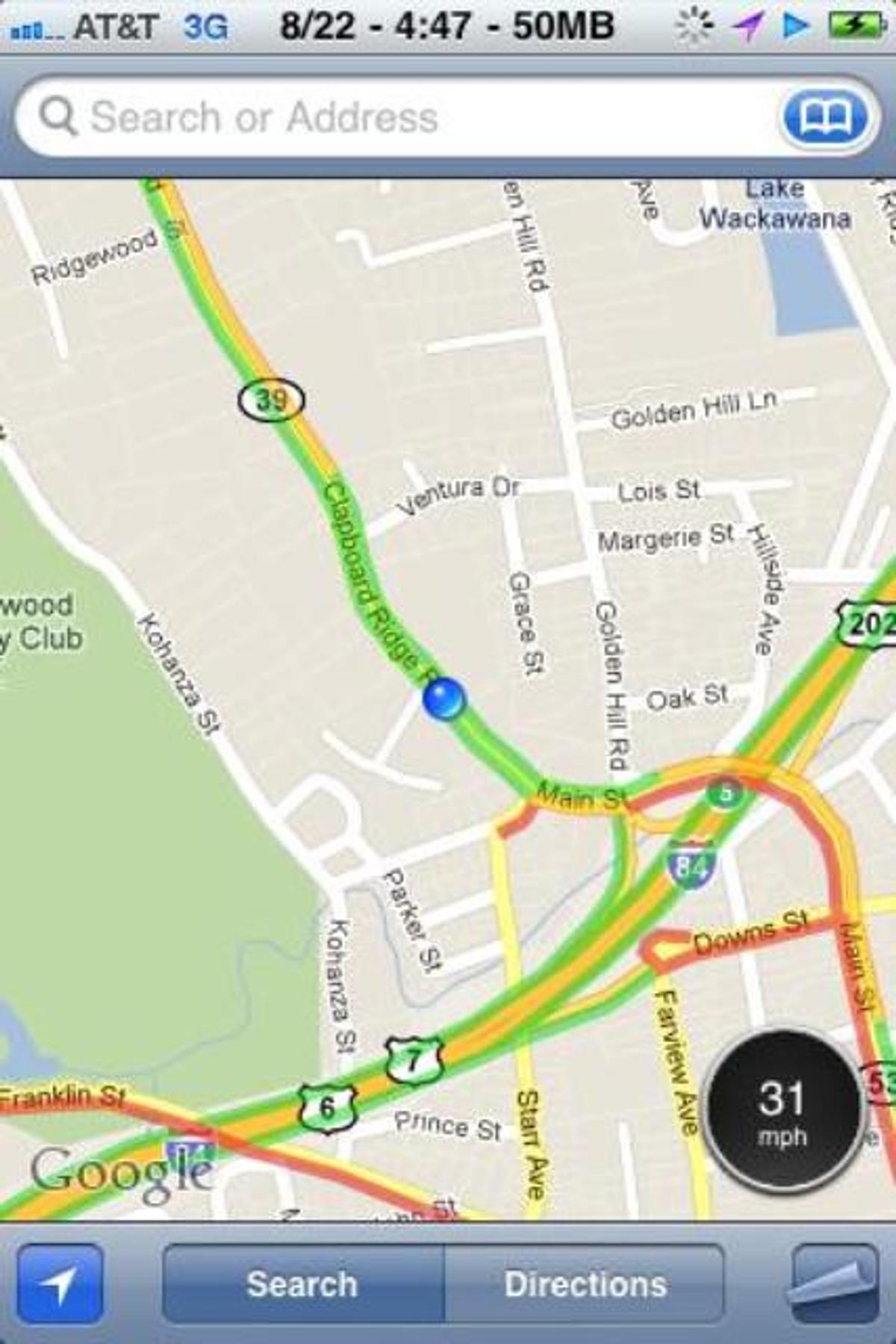The width and height of the screenshot is (896, 1344).
Task: Switch to the Search segment
Action: pyautogui.click(x=303, y=1284)
